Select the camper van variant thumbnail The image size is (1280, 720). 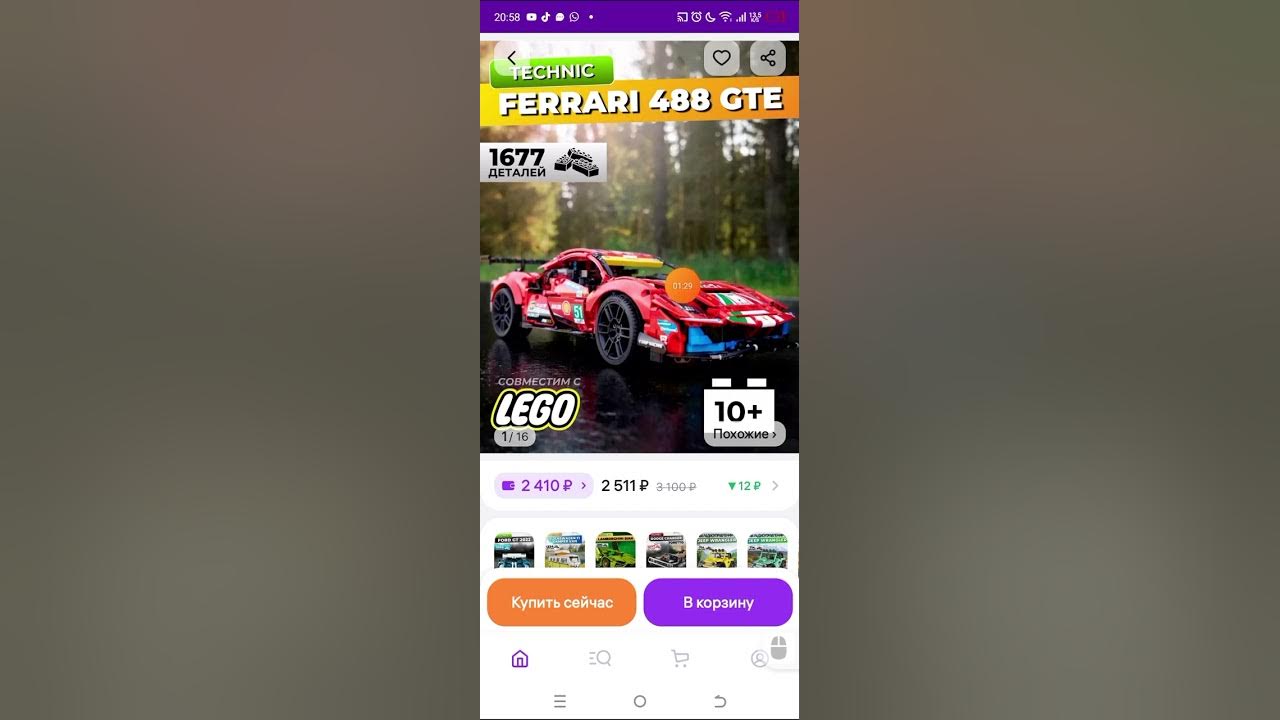tap(565, 550)
